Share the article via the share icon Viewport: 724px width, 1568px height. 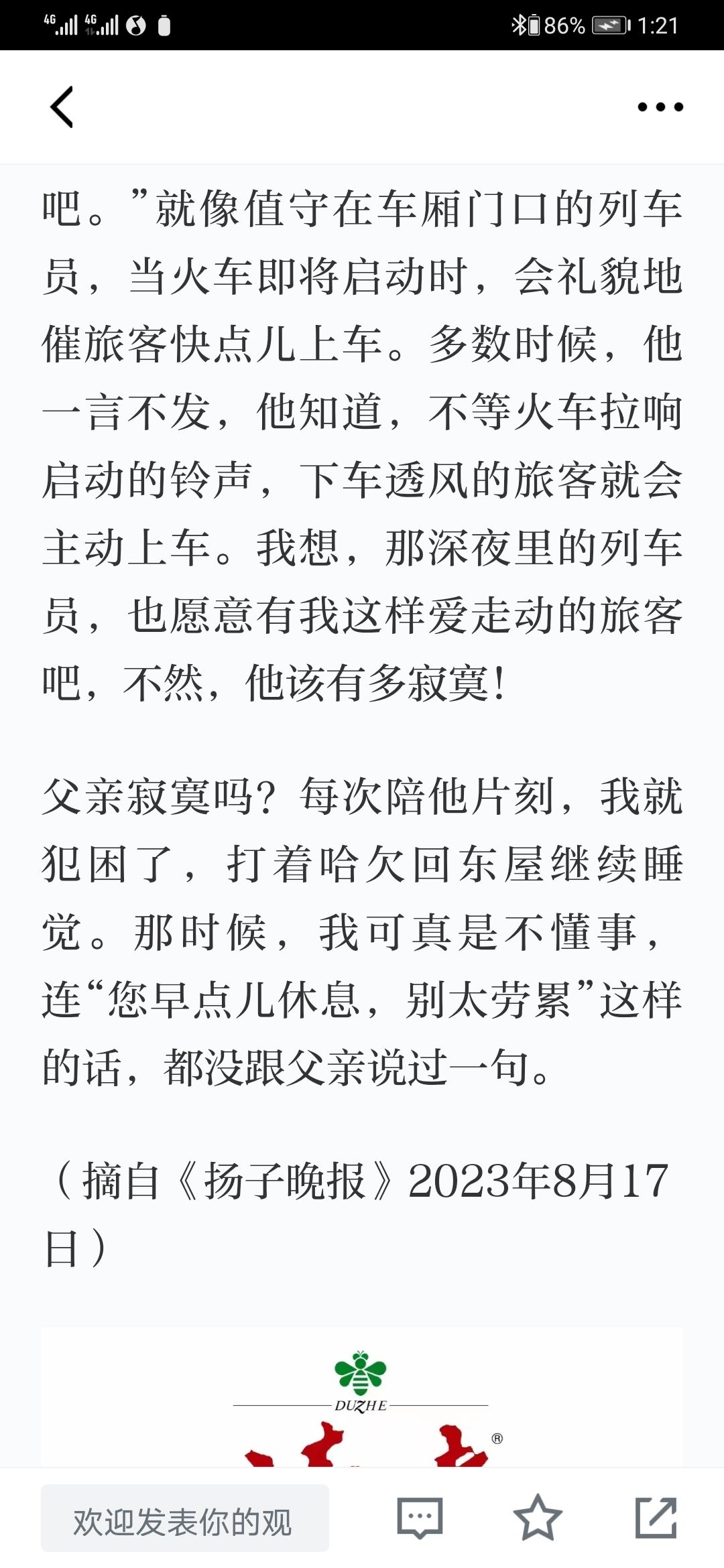(656, 1518)
